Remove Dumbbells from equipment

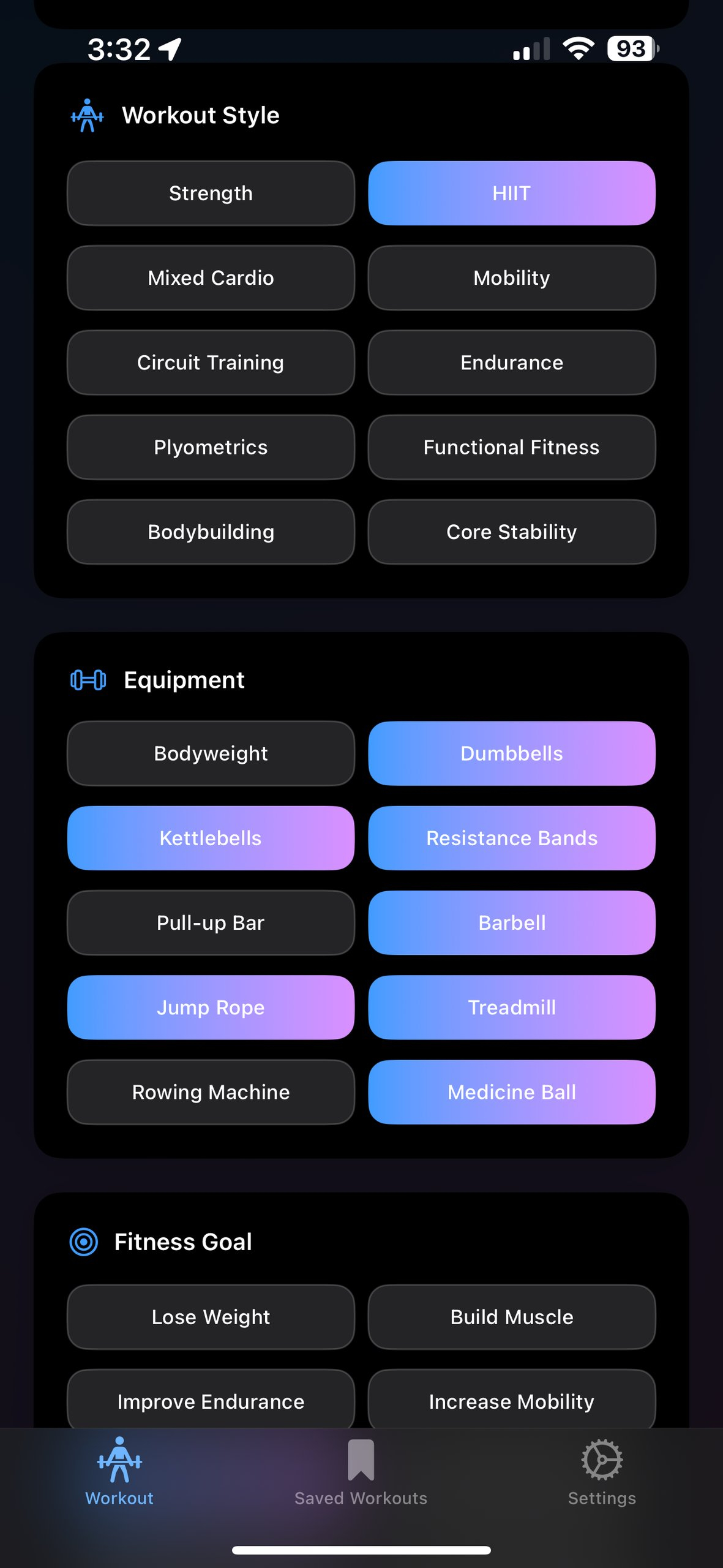[x=511, y=753]
